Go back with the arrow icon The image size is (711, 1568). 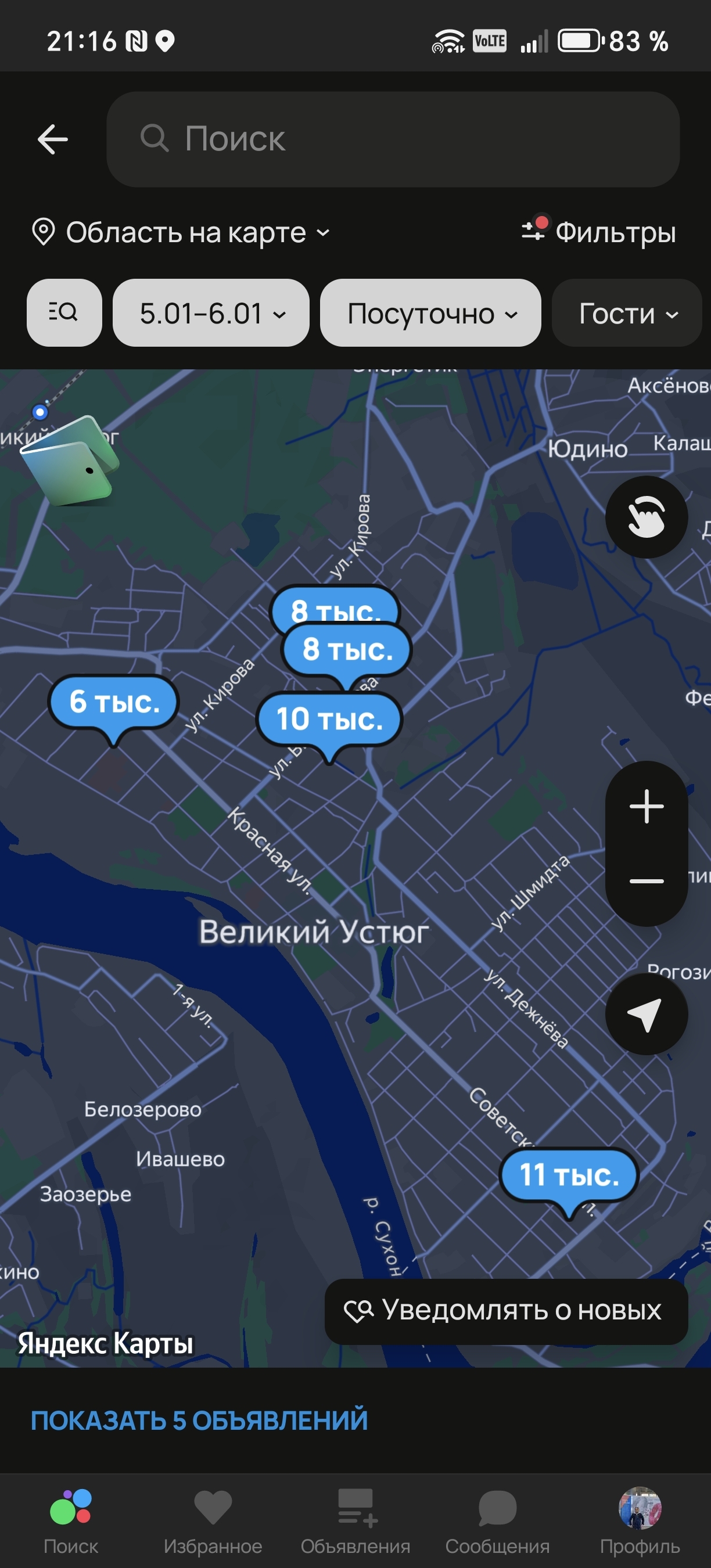point(53,139)
